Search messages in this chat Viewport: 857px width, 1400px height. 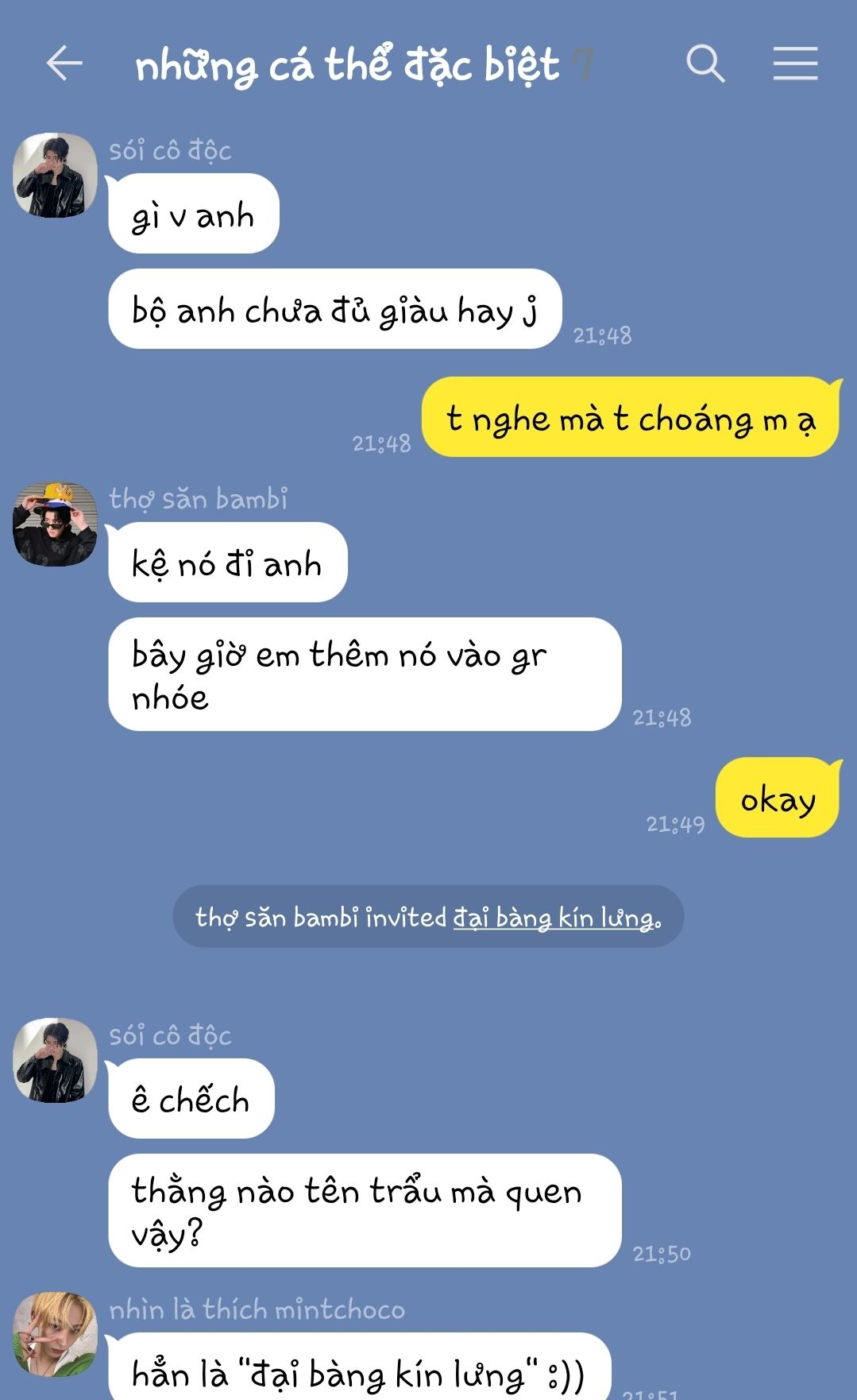705,64
